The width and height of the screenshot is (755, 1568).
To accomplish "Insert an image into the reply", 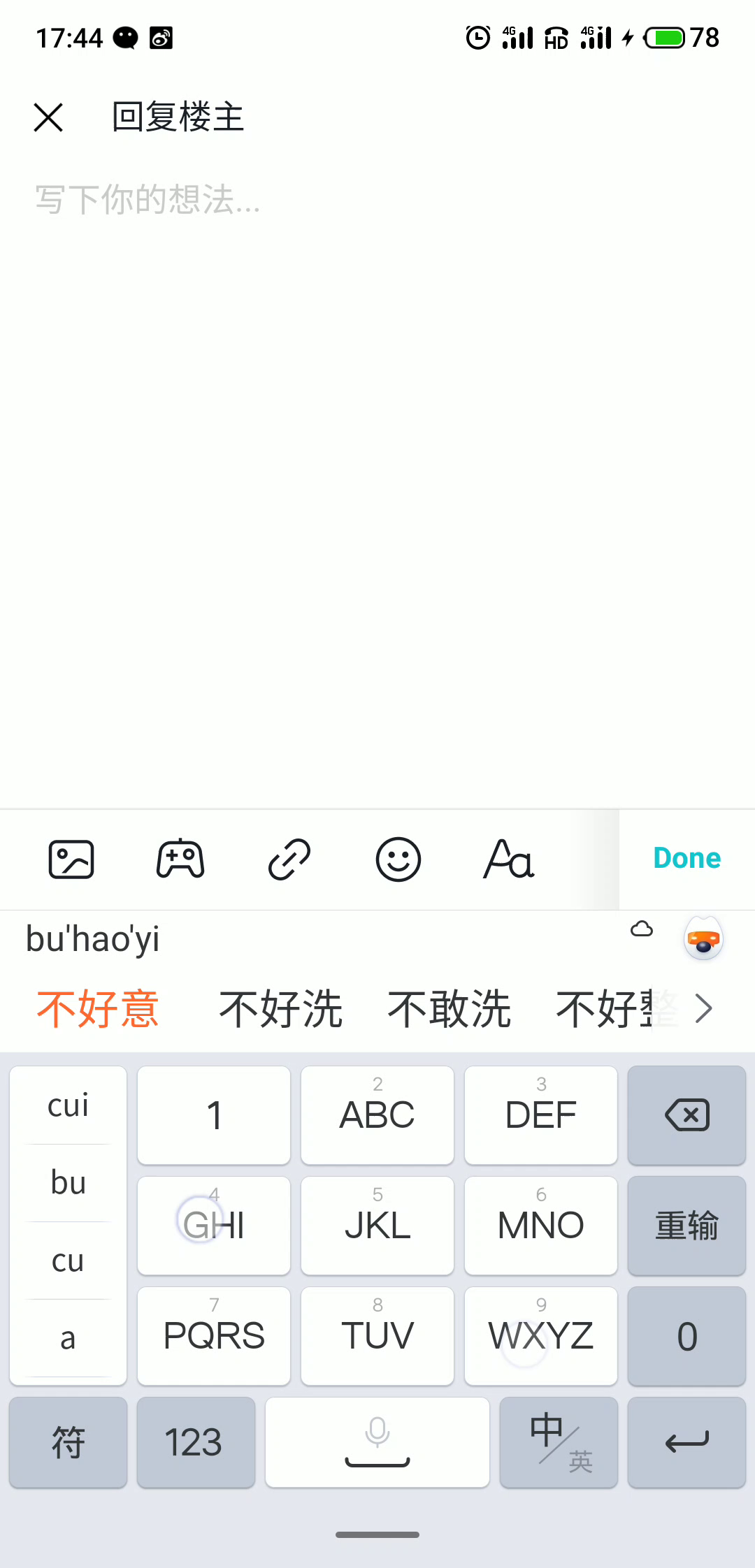I will coord(71,859).
